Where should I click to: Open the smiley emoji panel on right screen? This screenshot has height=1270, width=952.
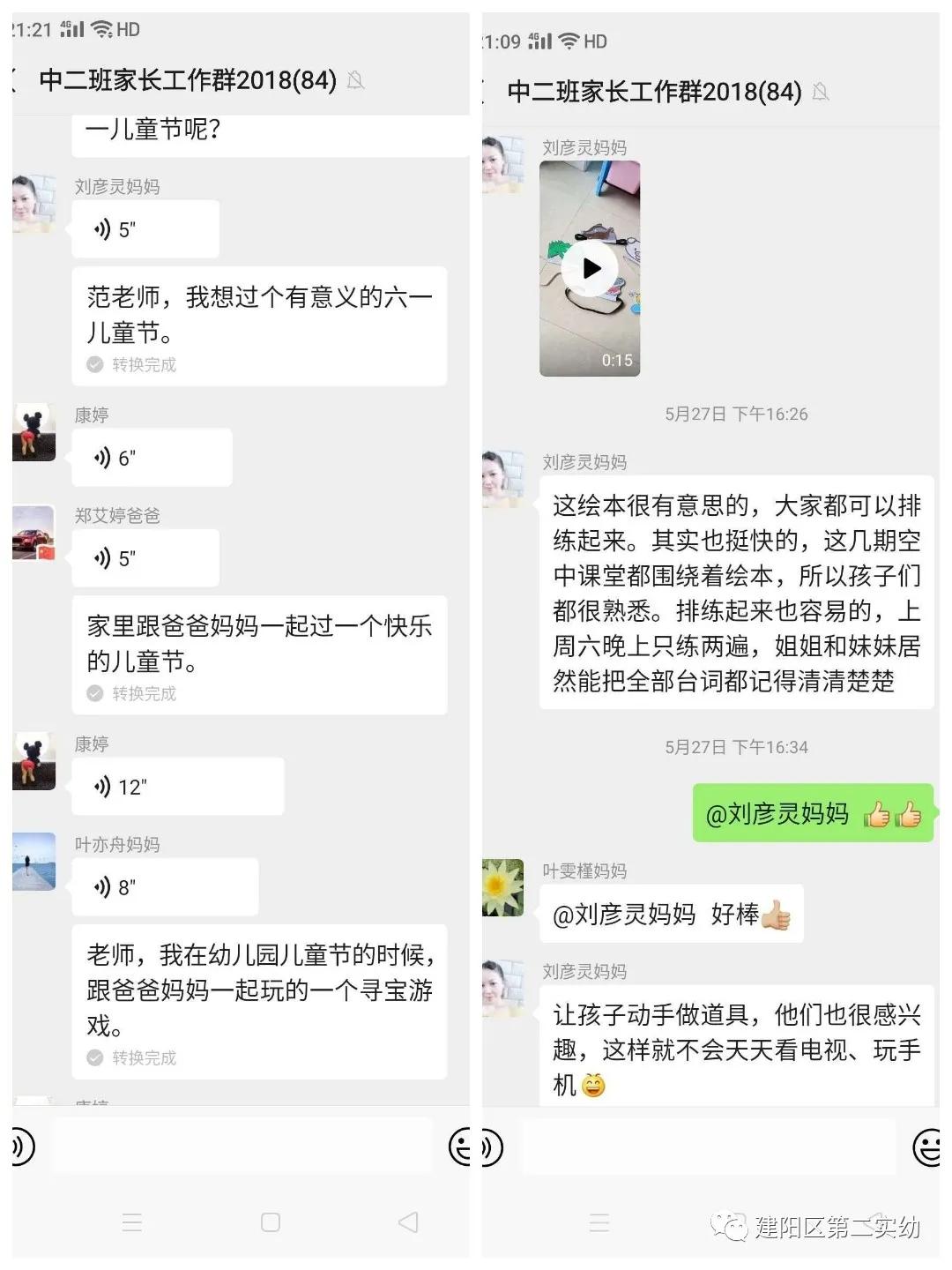point(928,1148)
